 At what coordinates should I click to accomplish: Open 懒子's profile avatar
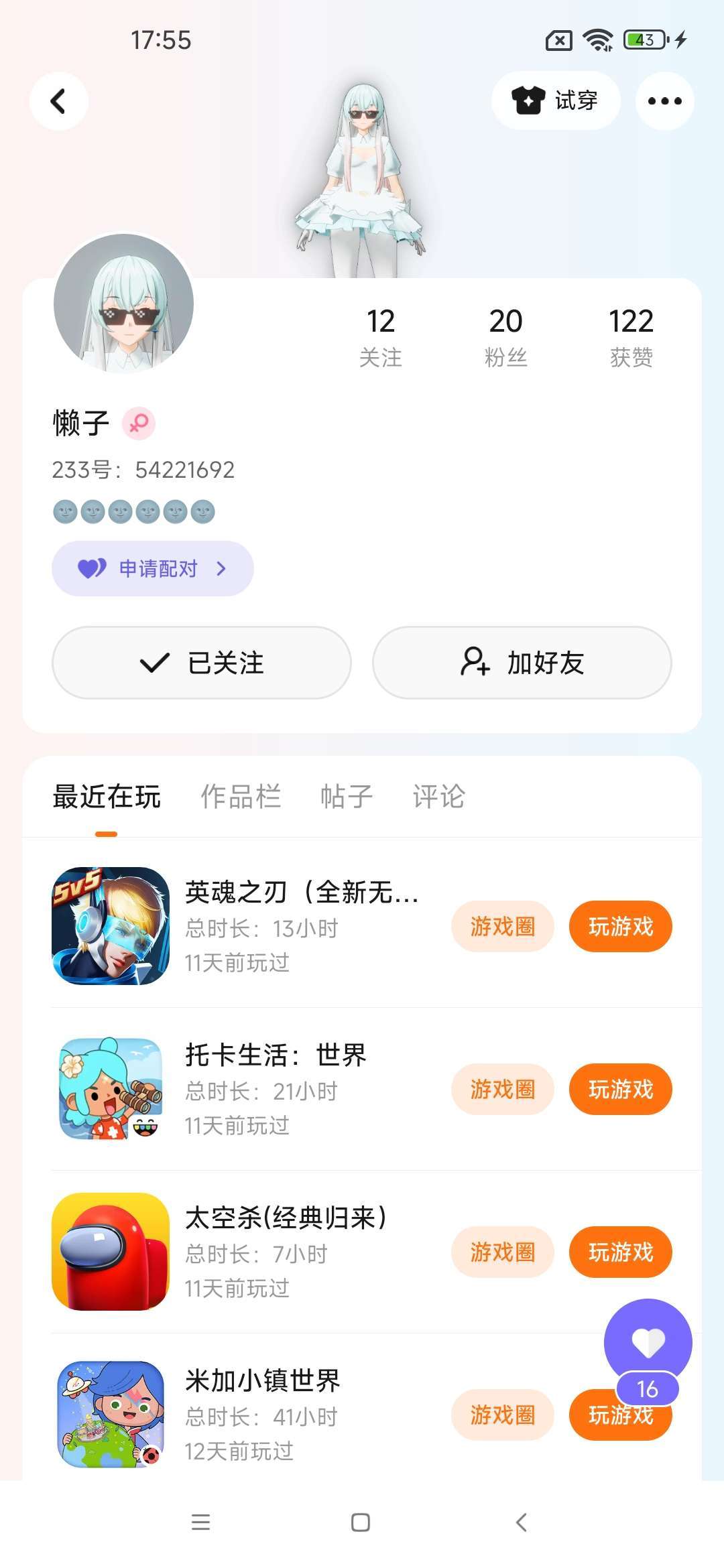[x=123, y=304]
